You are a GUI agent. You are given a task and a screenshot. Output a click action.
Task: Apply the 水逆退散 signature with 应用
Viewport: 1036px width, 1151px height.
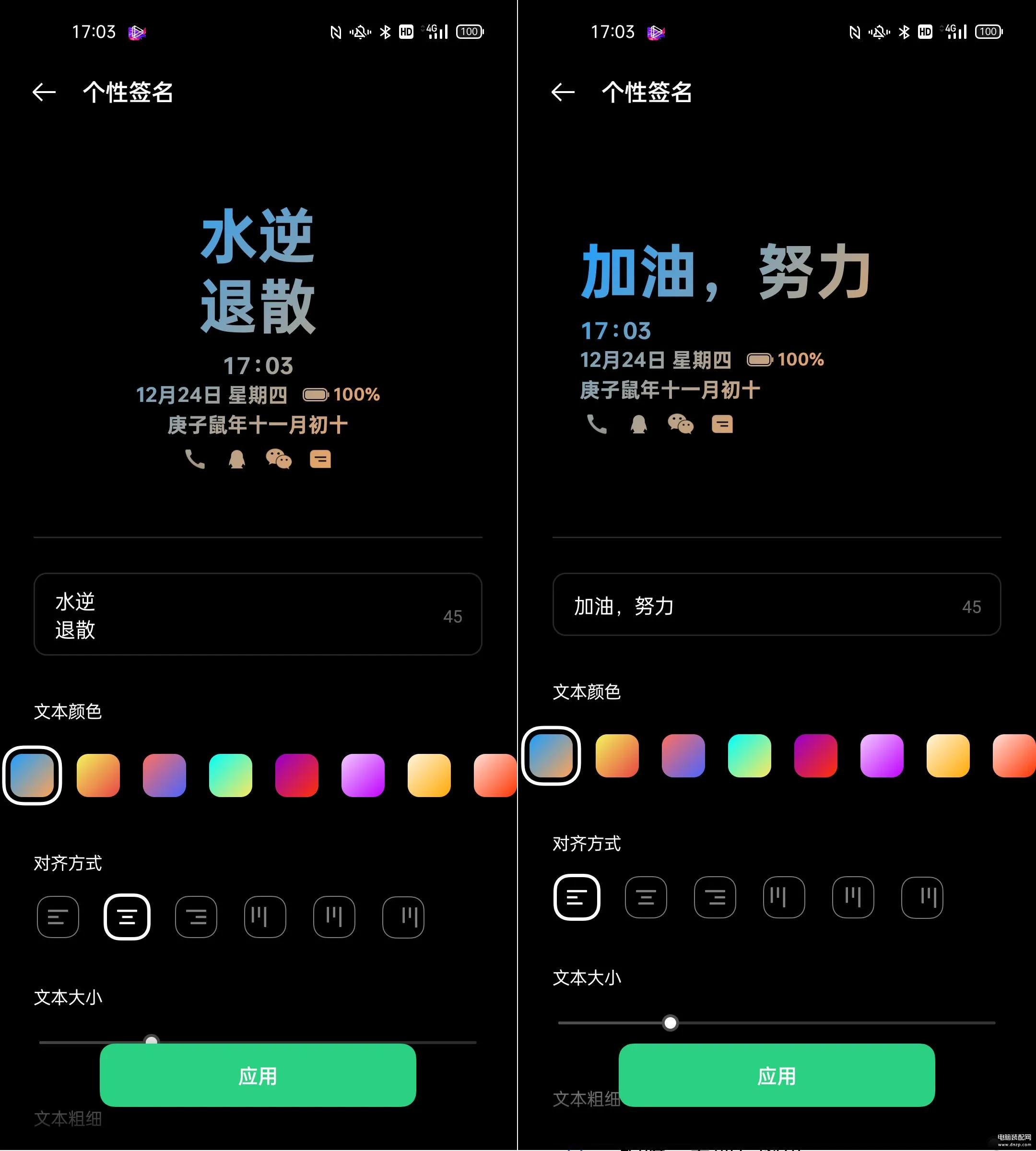[x=257, y=1076]
